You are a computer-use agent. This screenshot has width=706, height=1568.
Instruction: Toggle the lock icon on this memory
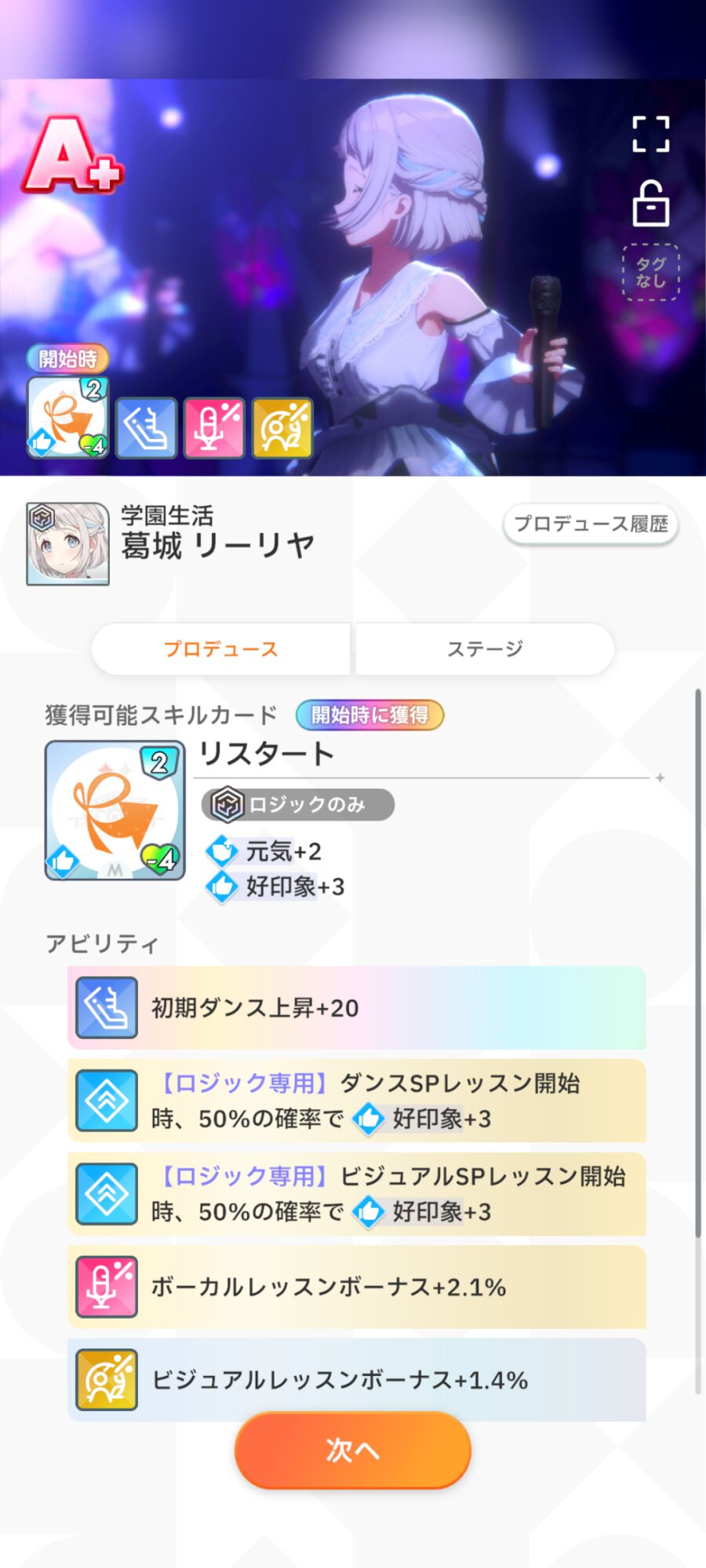[650, 204]
